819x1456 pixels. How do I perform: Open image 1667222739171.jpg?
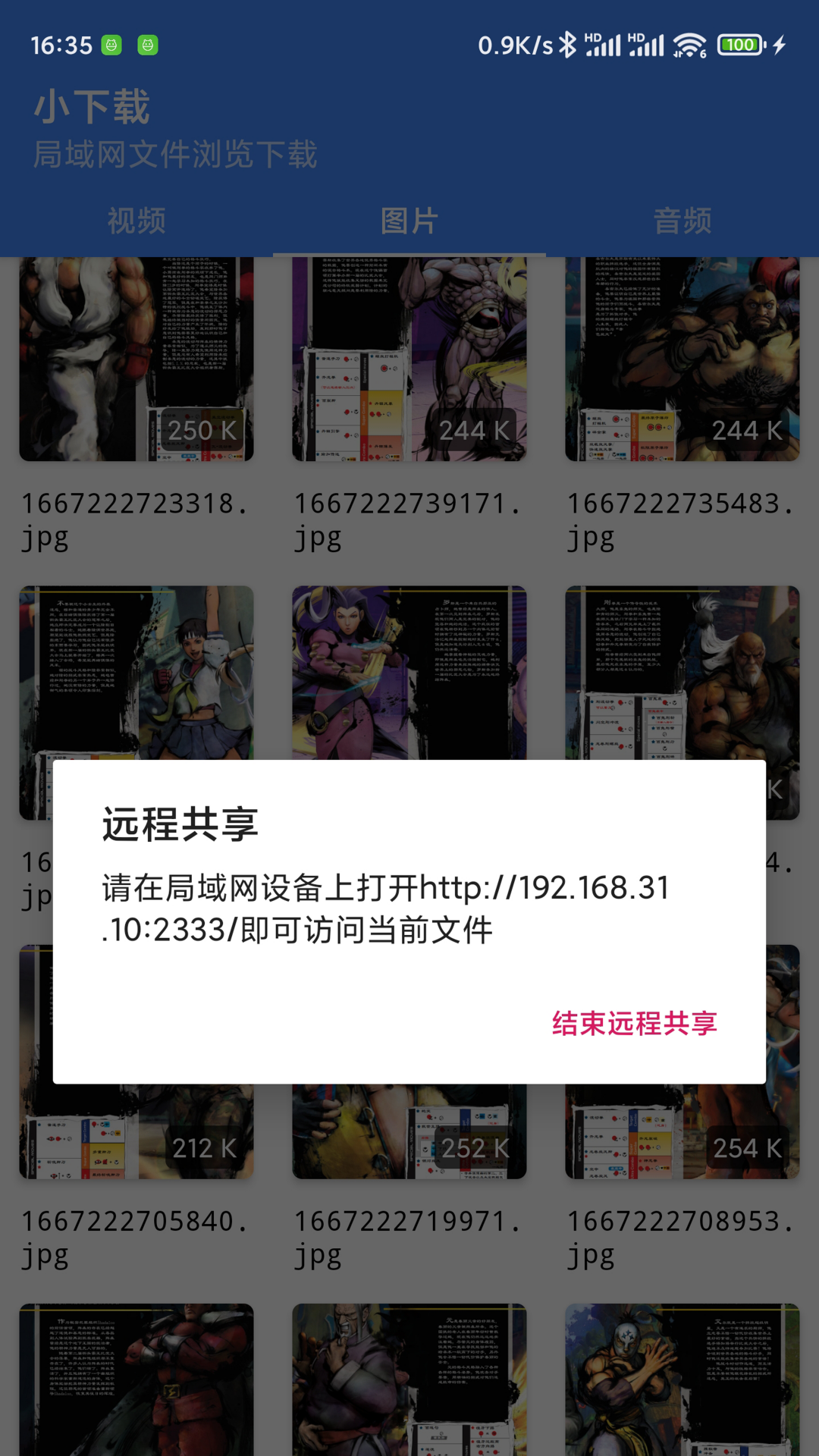pyautogui.click(x=409, y=360)
